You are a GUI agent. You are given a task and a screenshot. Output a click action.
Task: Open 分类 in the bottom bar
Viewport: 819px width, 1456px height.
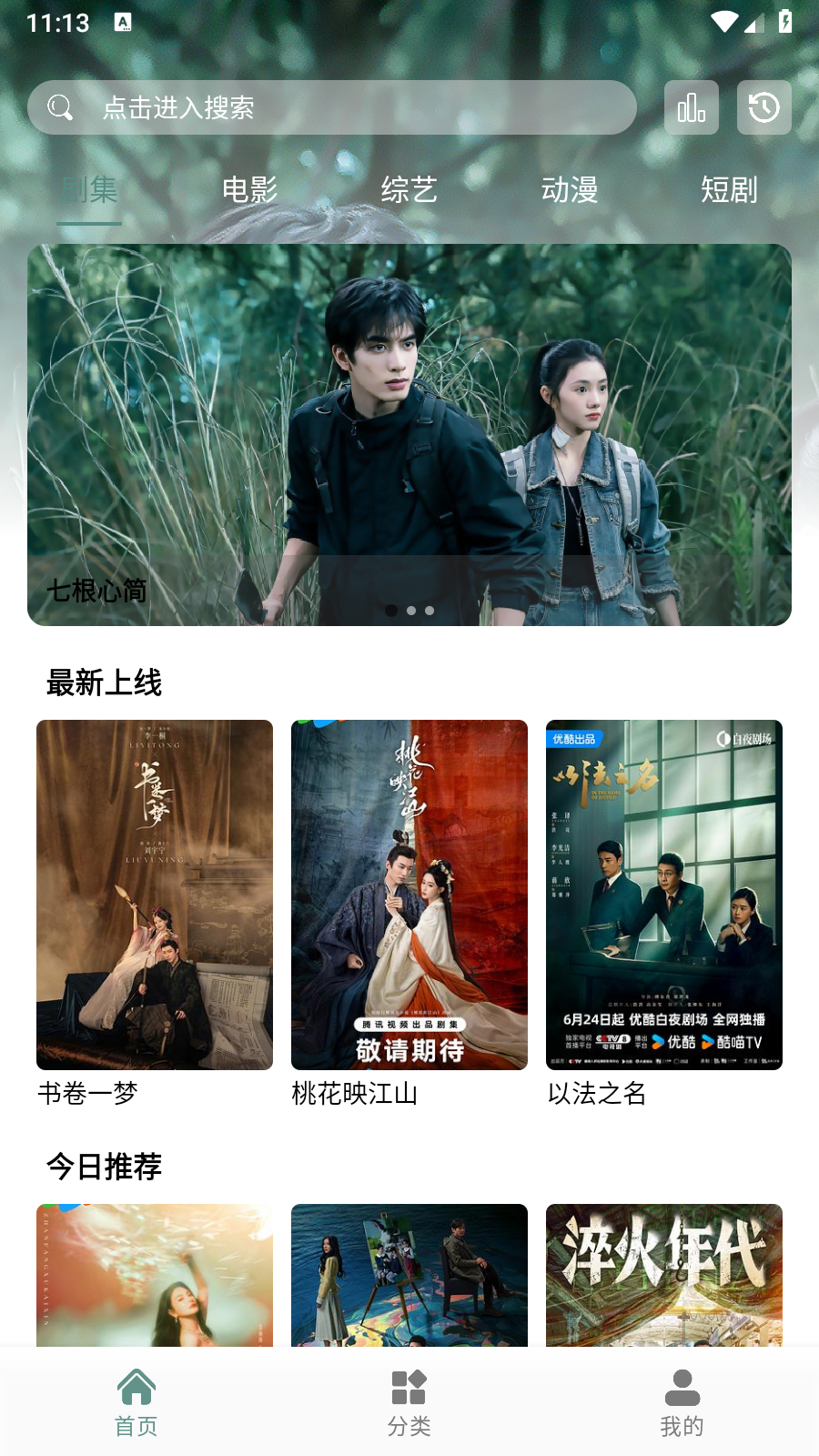[x=409, y=1402]
